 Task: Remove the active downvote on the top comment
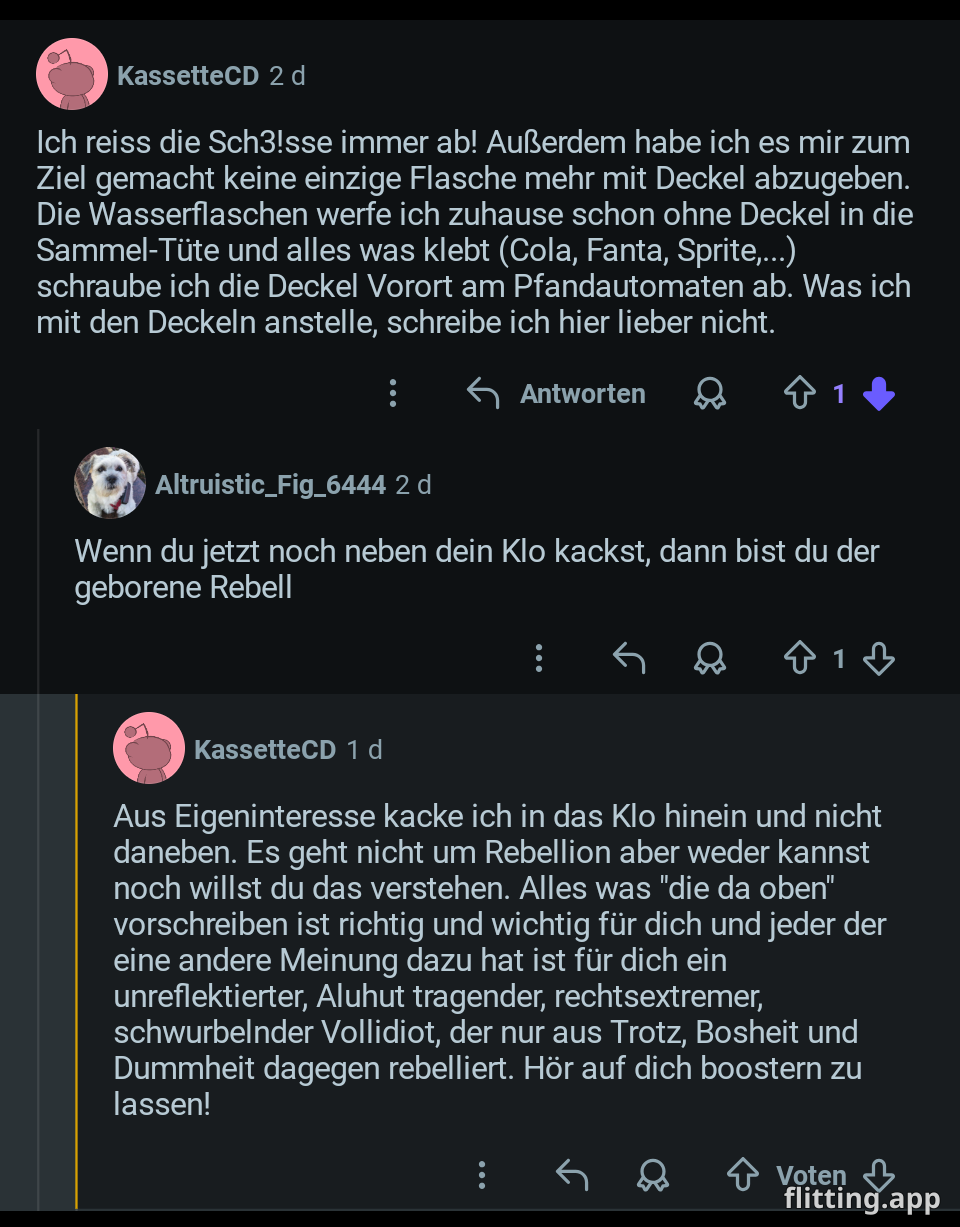(x=878, y=393)
